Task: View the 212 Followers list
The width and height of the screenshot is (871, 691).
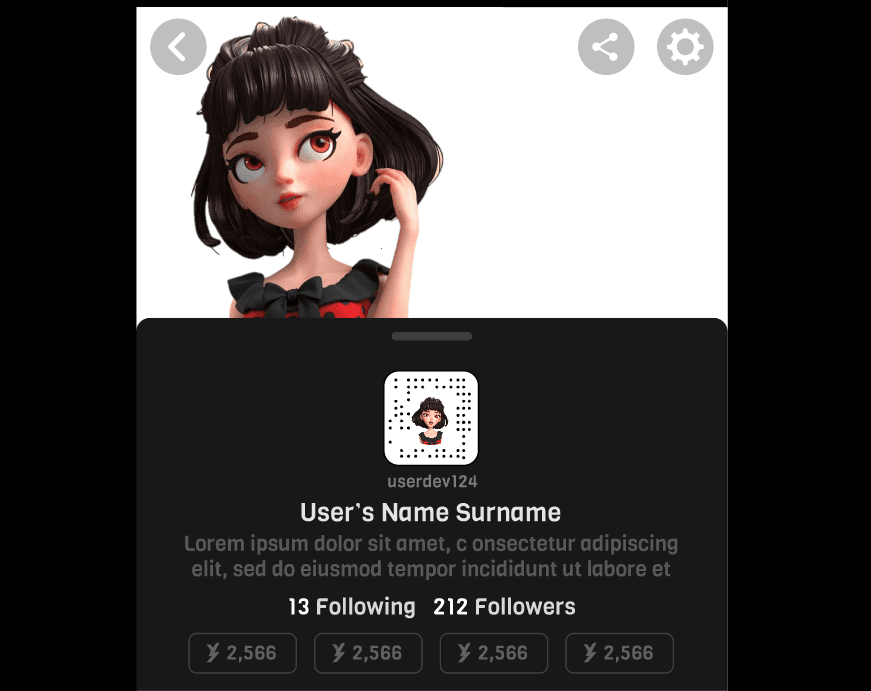Action: pos(504,607)
